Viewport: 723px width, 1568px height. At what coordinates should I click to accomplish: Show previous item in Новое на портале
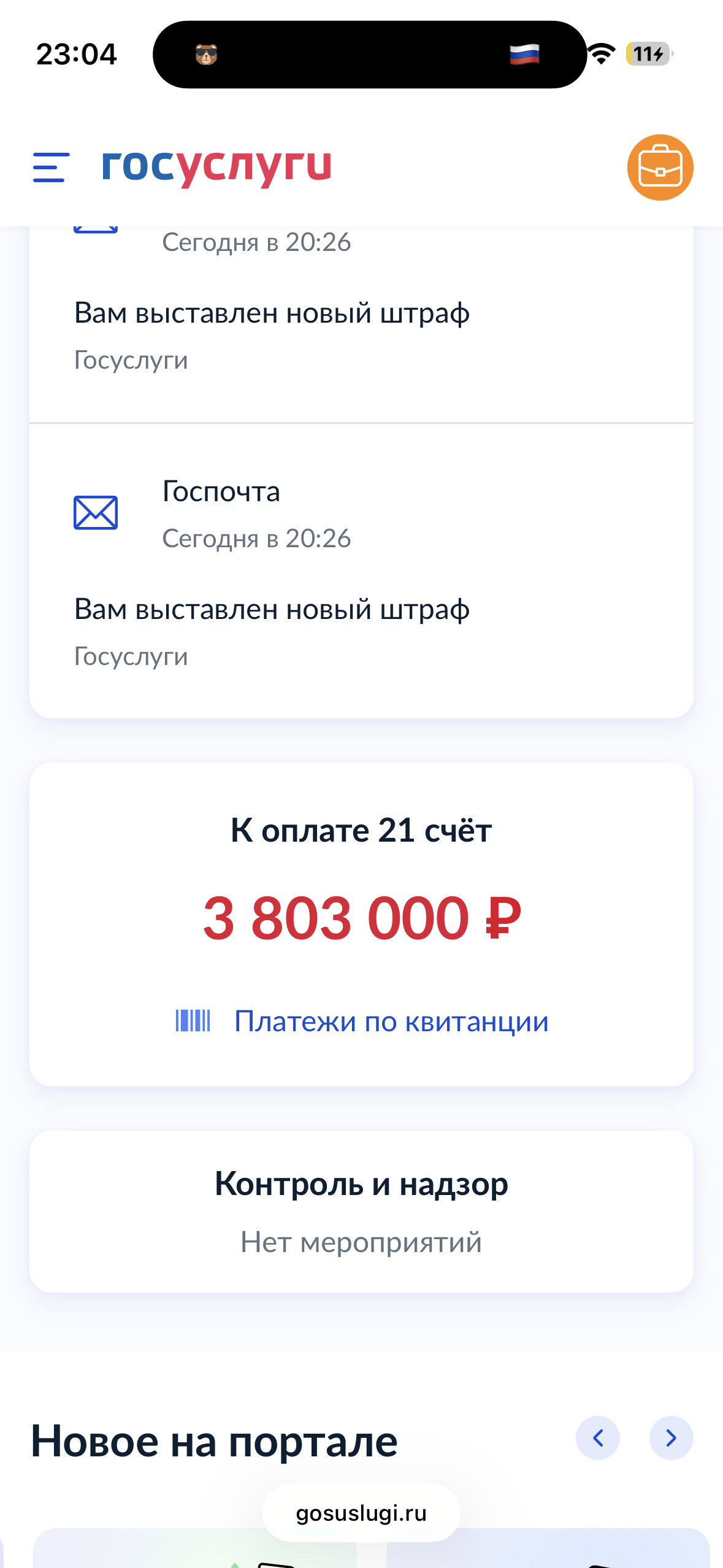(597, 1437)
